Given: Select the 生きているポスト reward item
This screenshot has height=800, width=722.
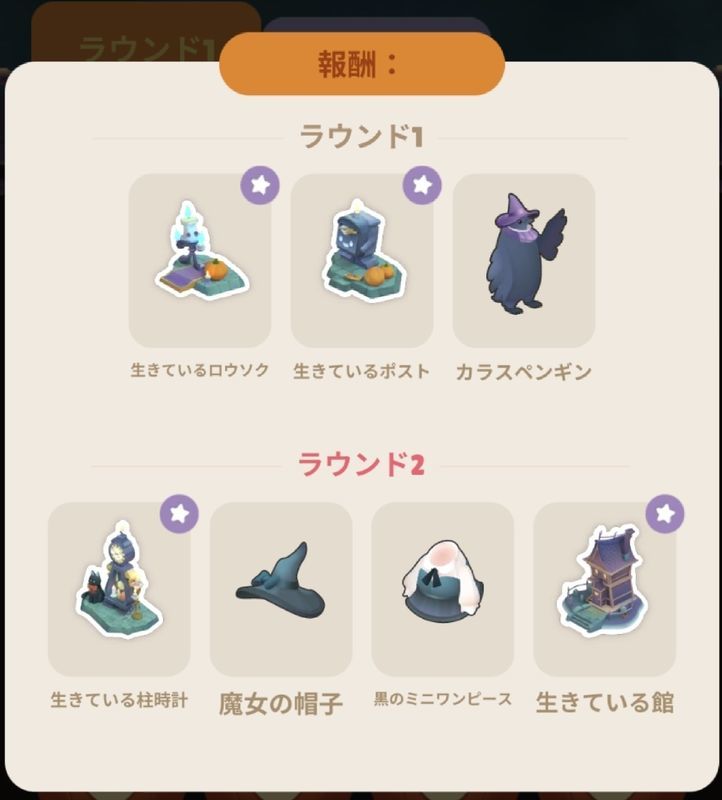Looking at the screenshot, I should click(x=362, y=261).
